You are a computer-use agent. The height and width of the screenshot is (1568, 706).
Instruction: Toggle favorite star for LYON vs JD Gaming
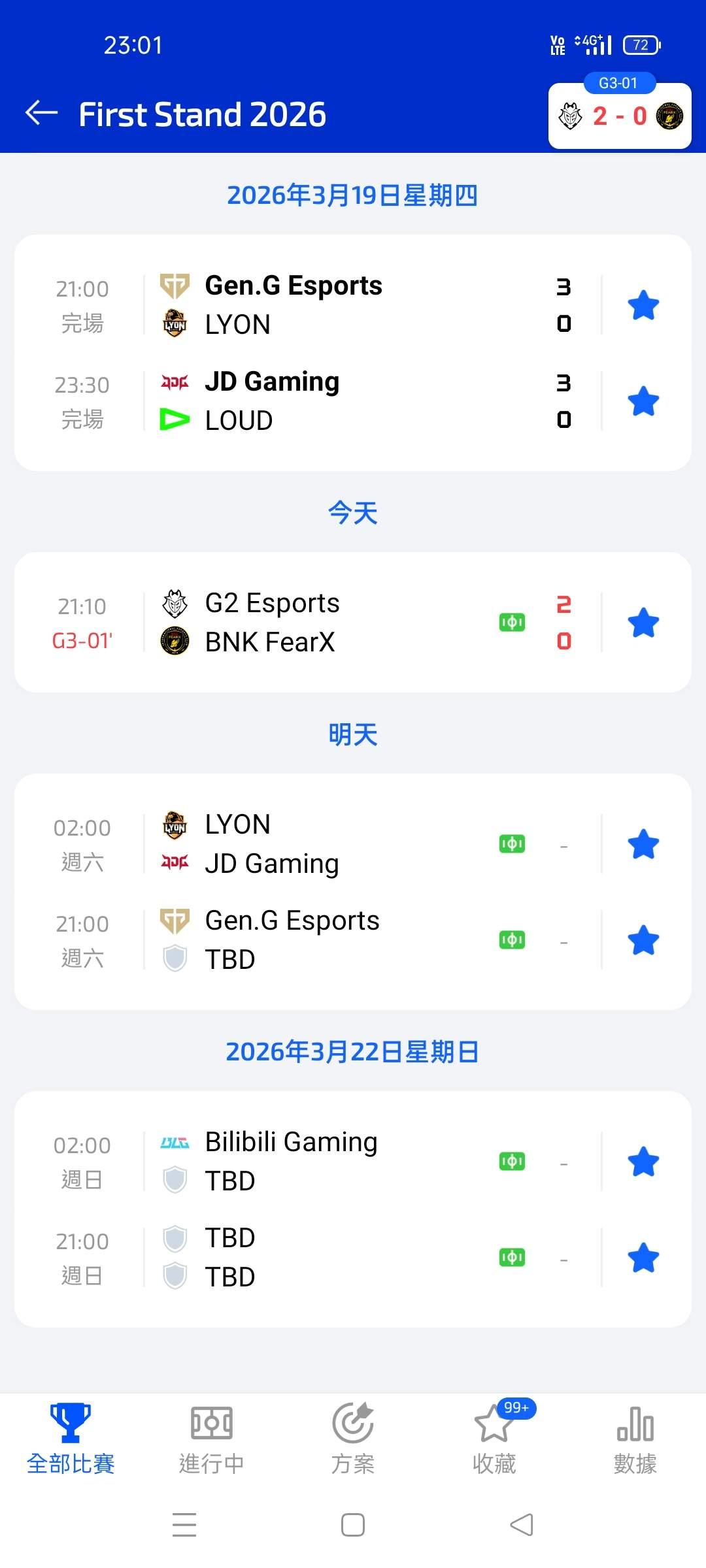click(x=643, y=844)
